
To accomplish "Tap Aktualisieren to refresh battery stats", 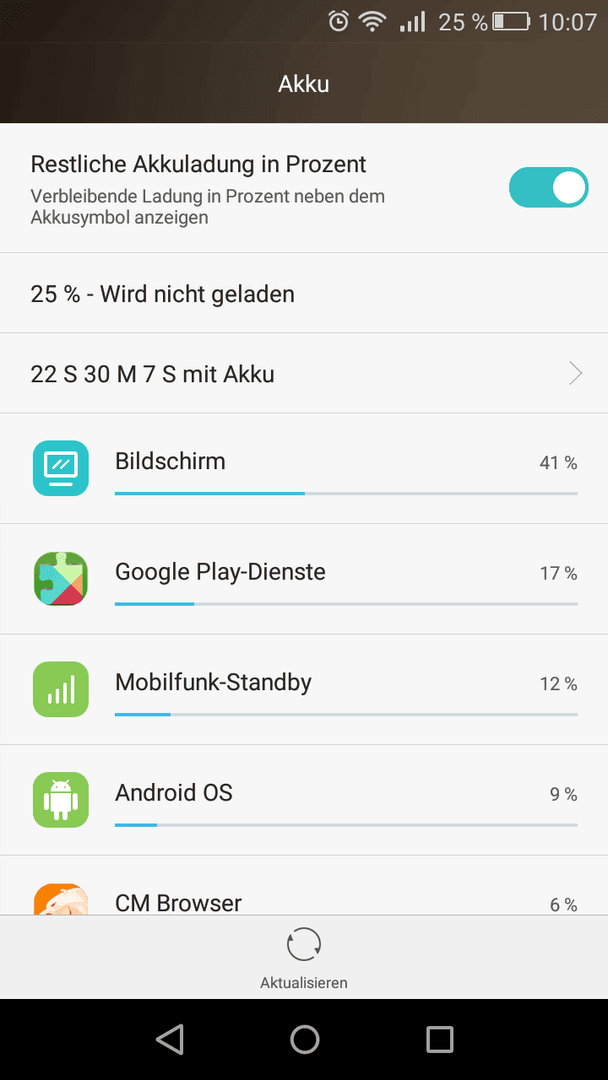I will (304, 958).
